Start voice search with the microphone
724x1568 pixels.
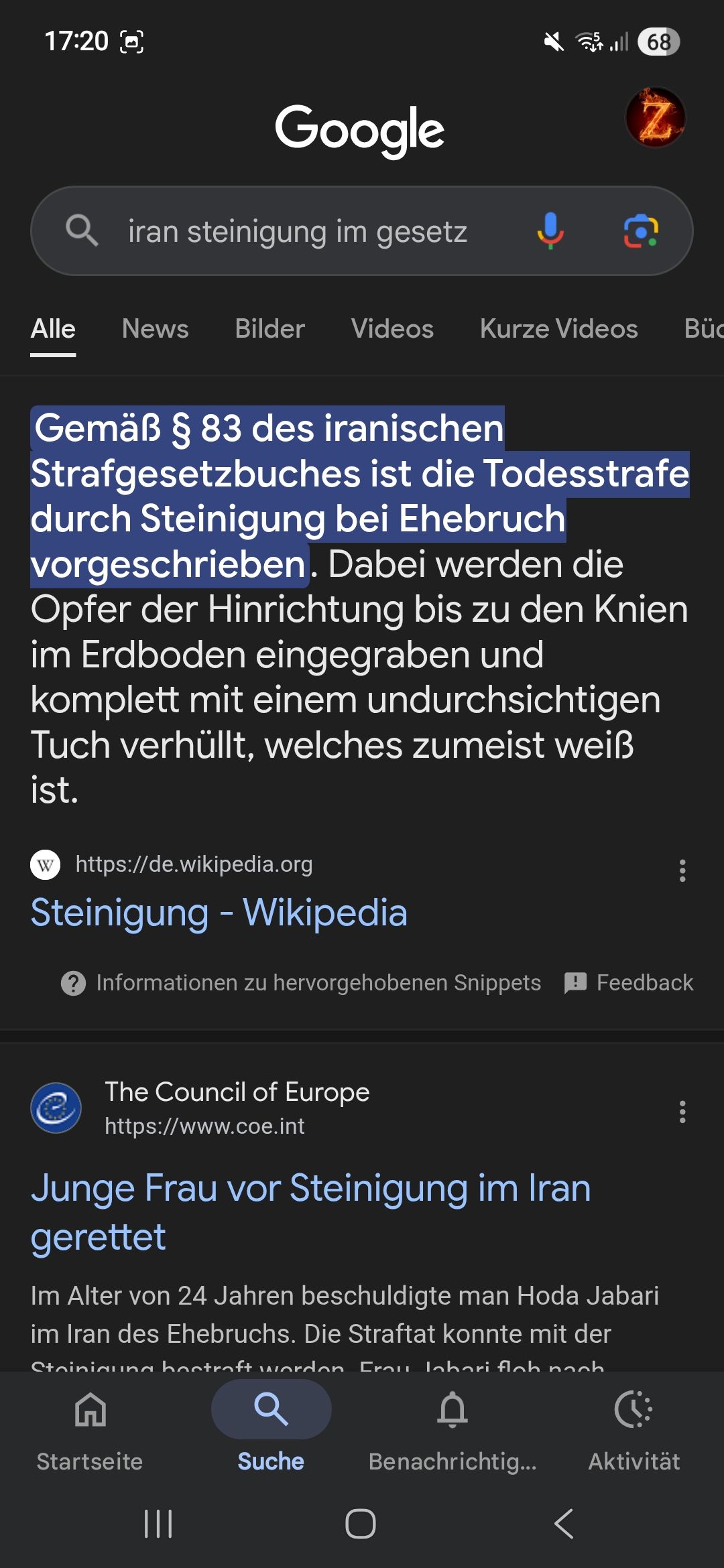[x=550, y=231]
